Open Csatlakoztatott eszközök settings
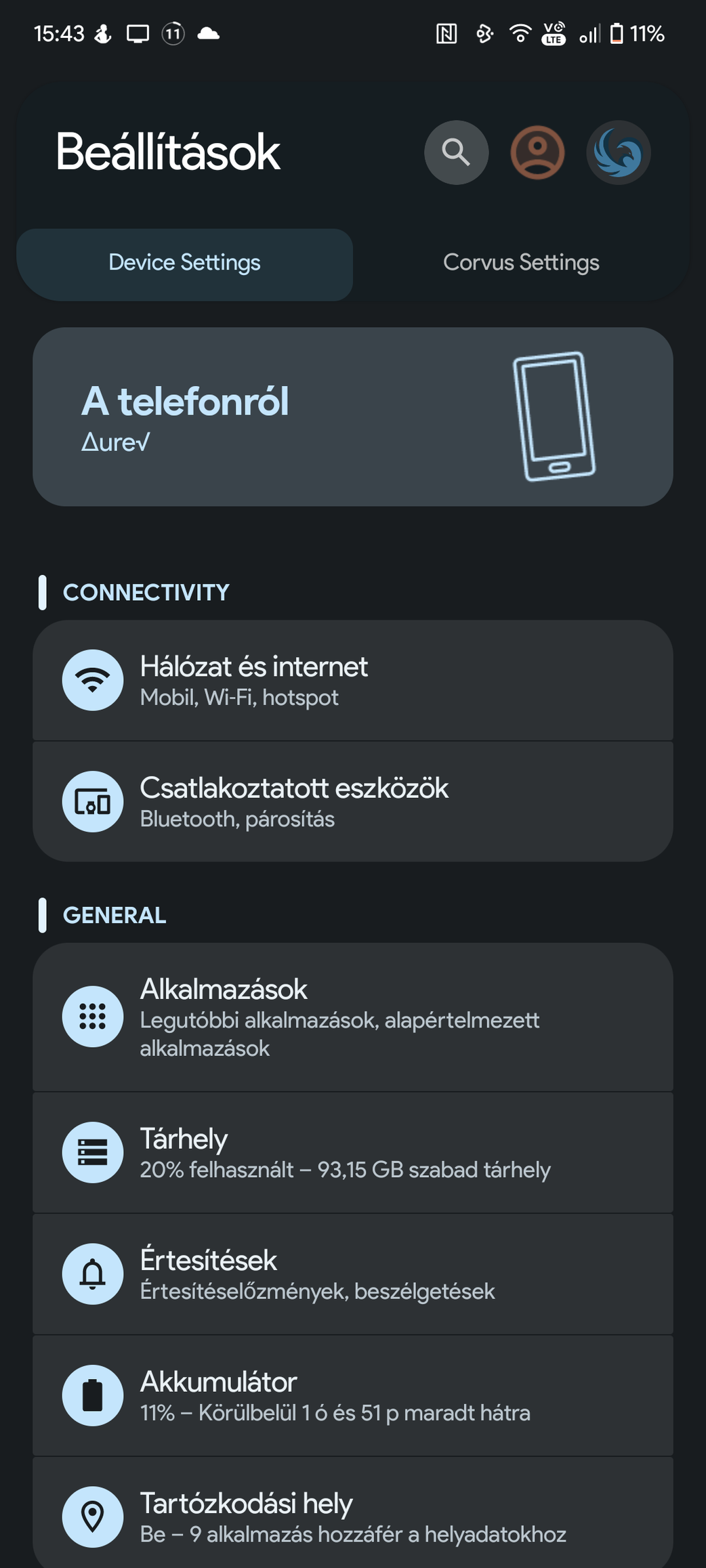This screenshot has height=1568, width=706. point(353,802)
